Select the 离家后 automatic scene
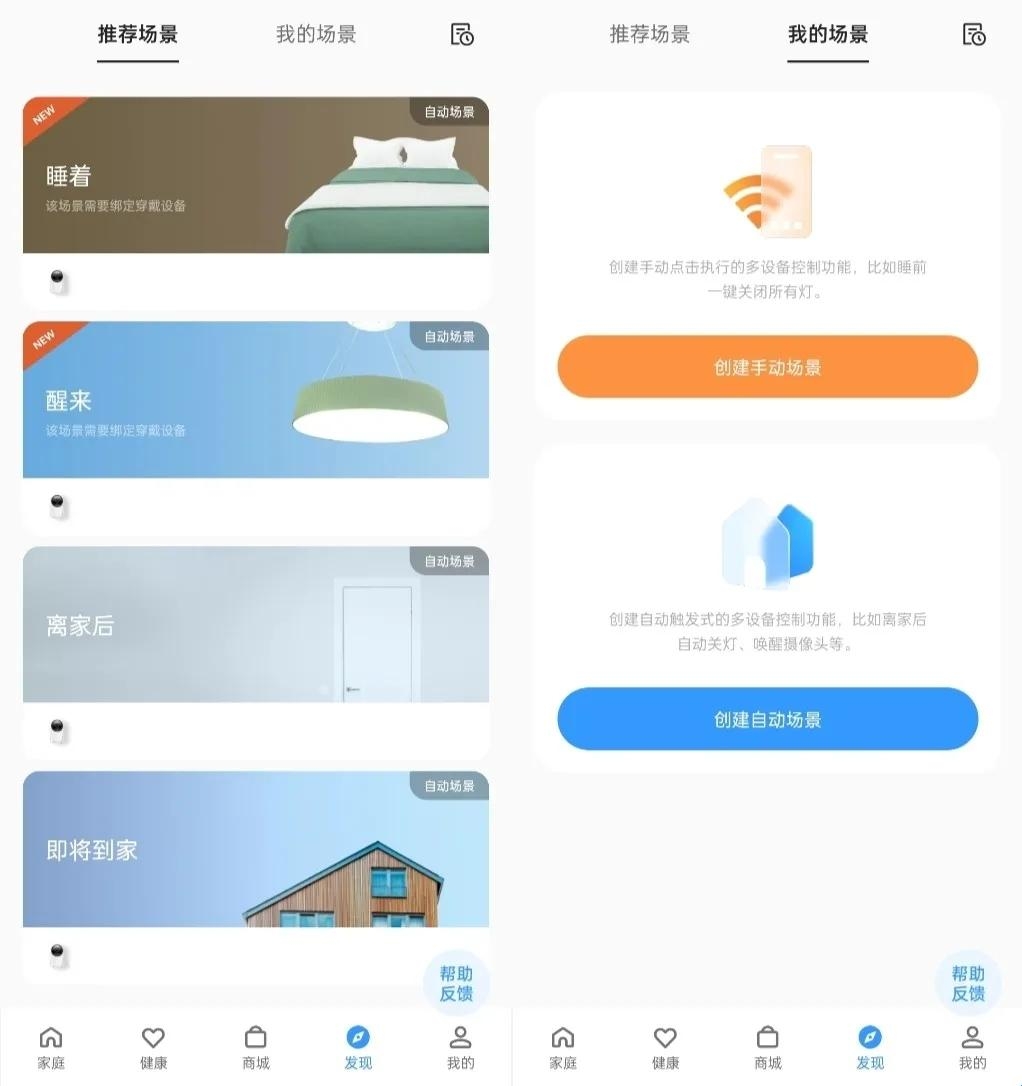 (x=255, y=625)
